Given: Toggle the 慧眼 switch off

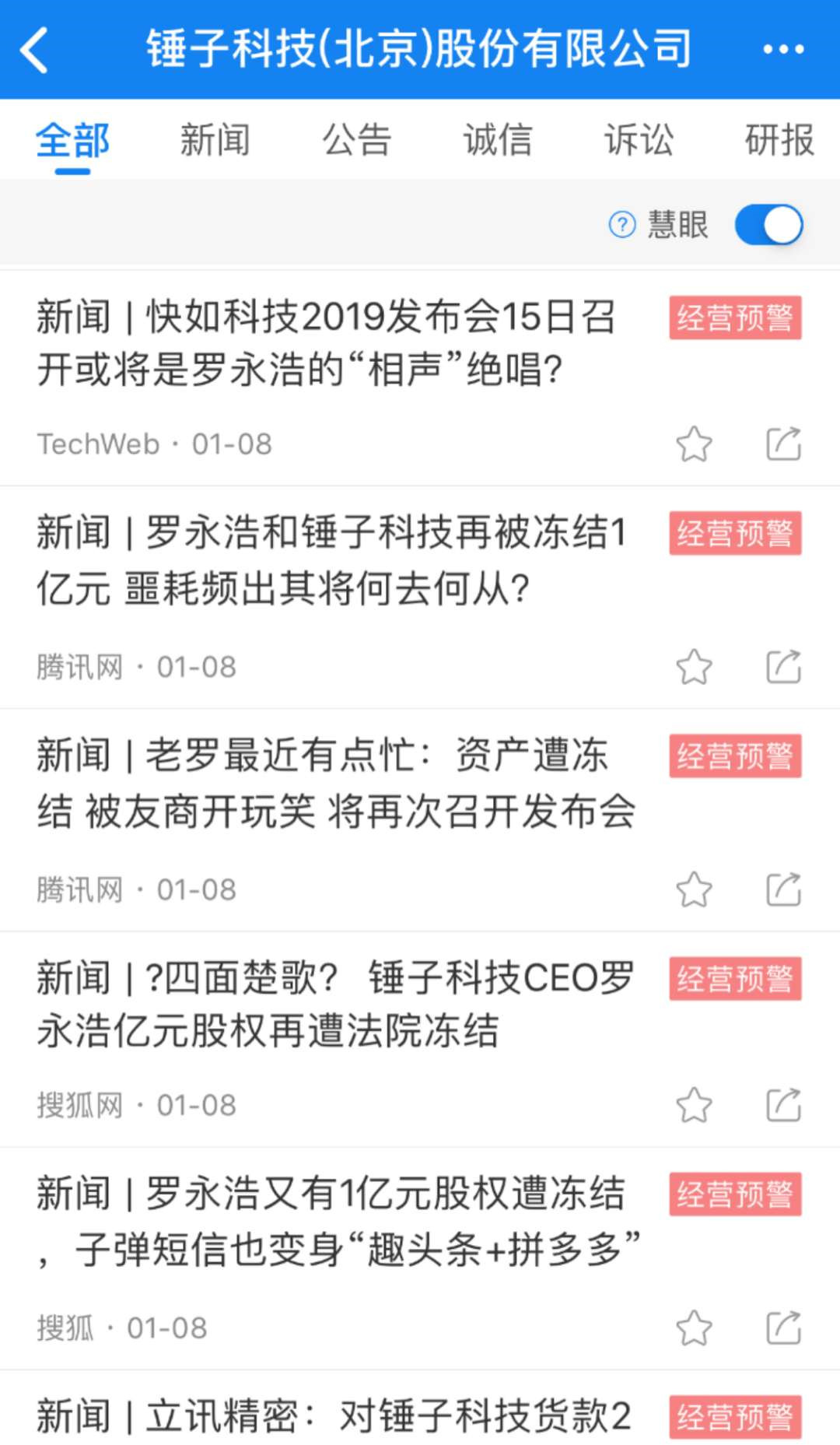Looking at the screenshot, I should 768,224.
